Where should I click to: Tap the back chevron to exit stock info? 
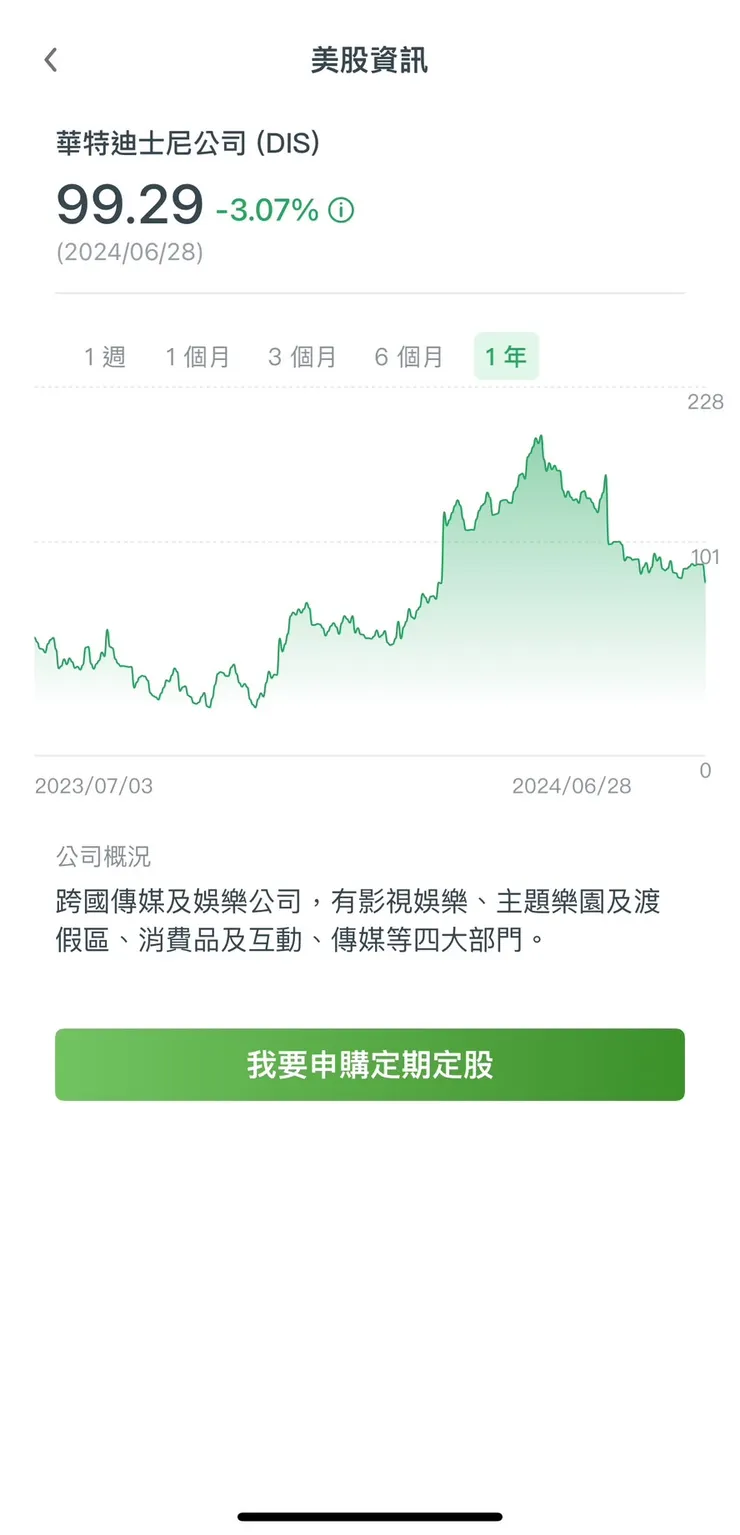(50, 59)
